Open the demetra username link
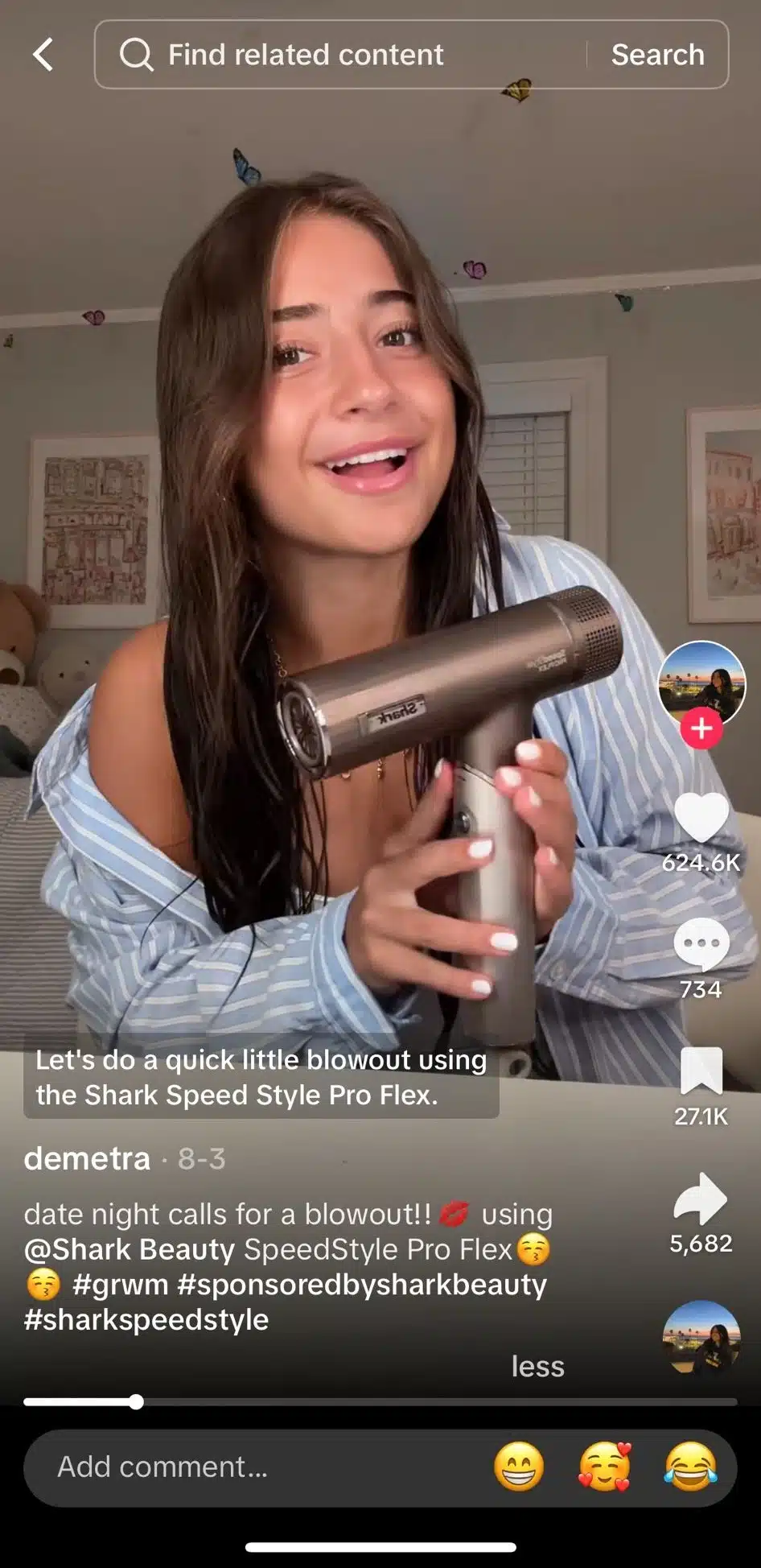This screenshot has width=761, height=1568. tap(87, 1158)
